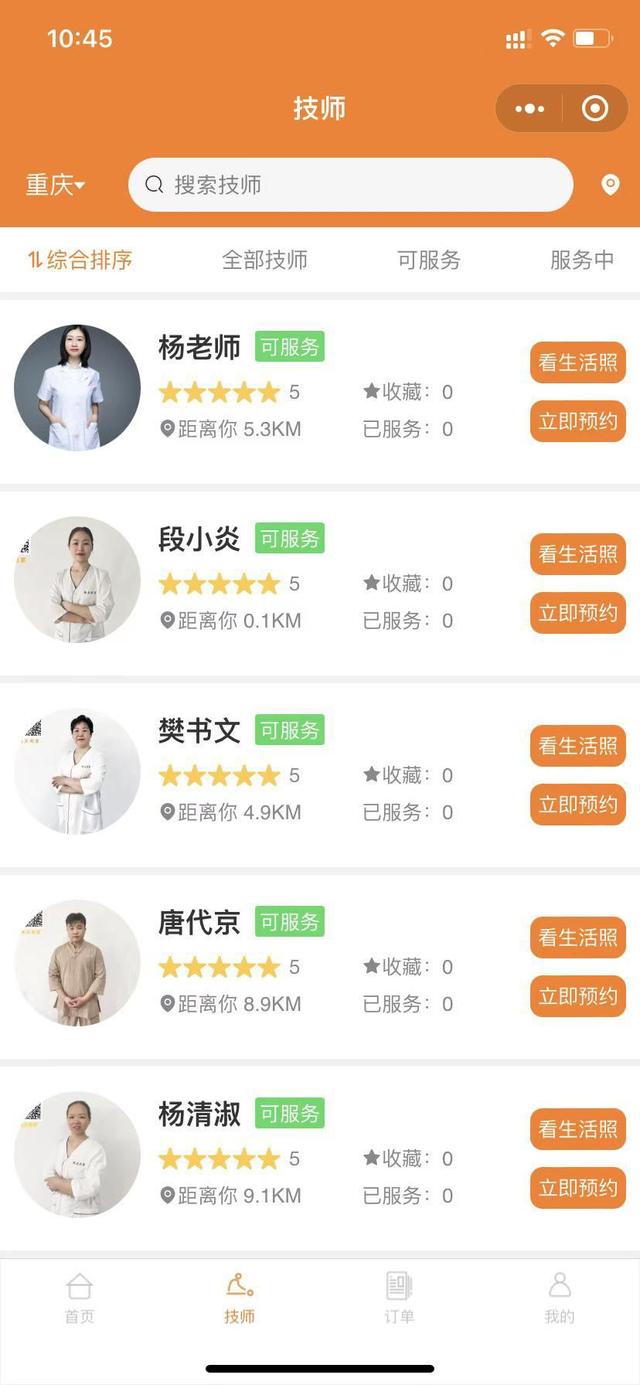
Task: Switch to the 我的 tab
Action: [x=559, y=1299]
